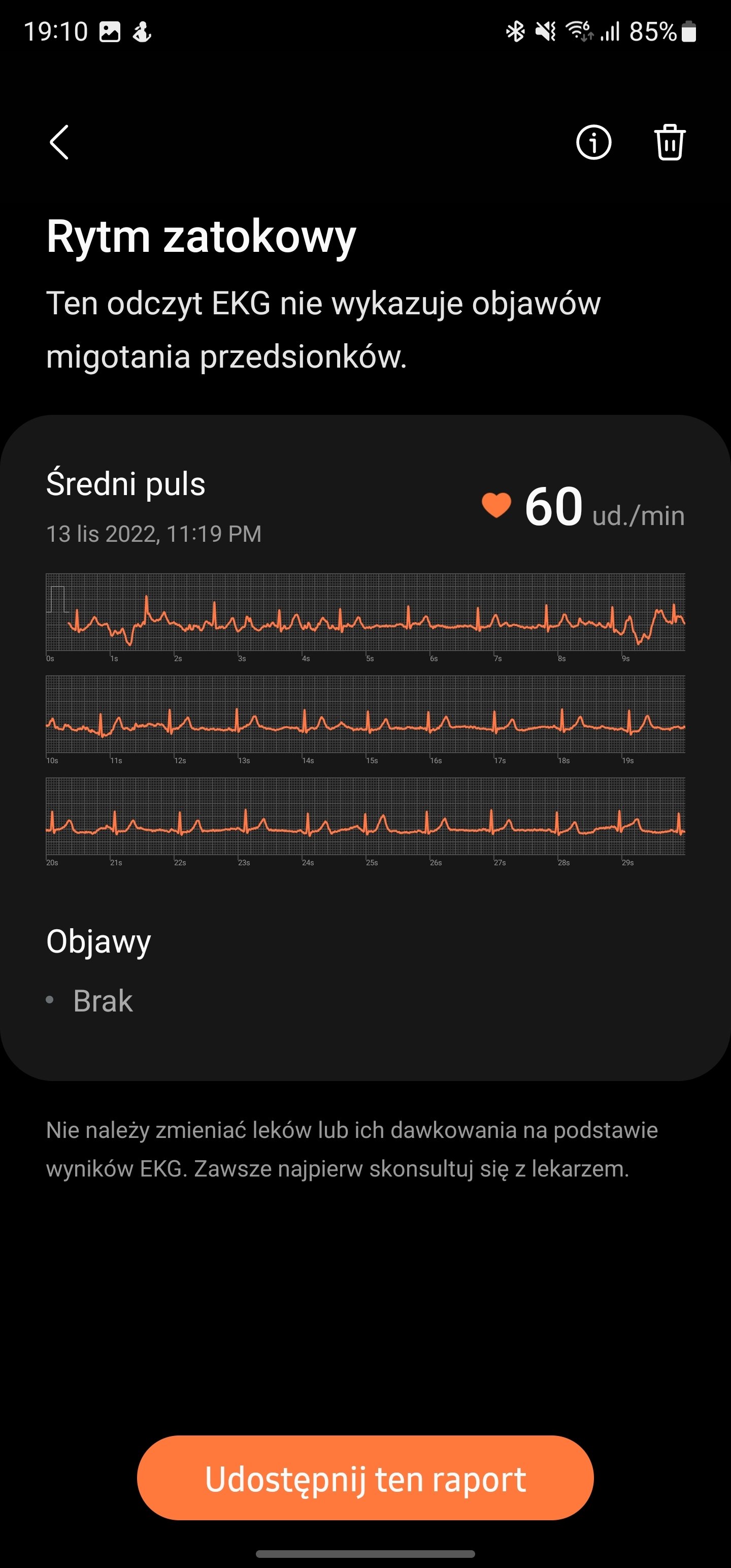Open the info icon for EKG details

[593, 143]
